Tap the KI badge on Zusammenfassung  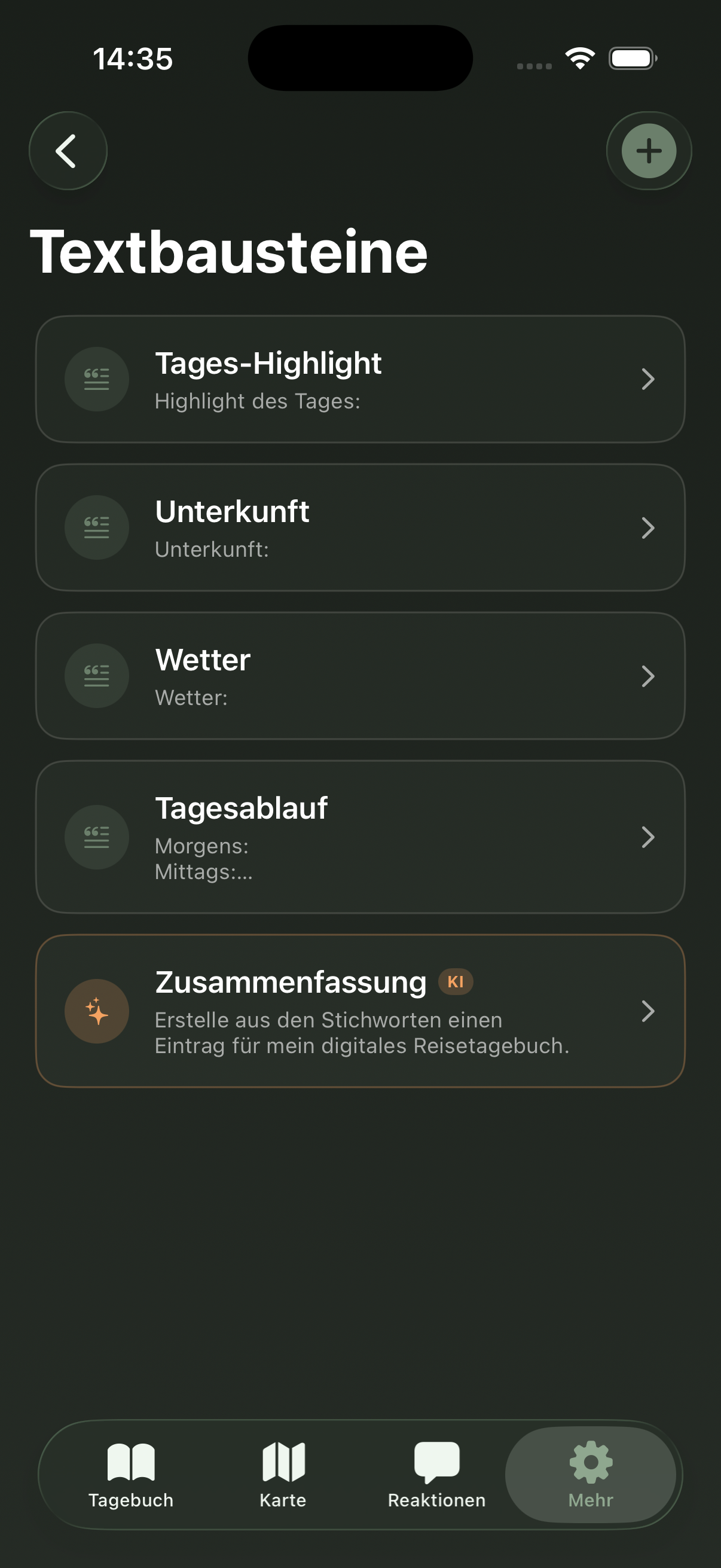tap(456, 981)
